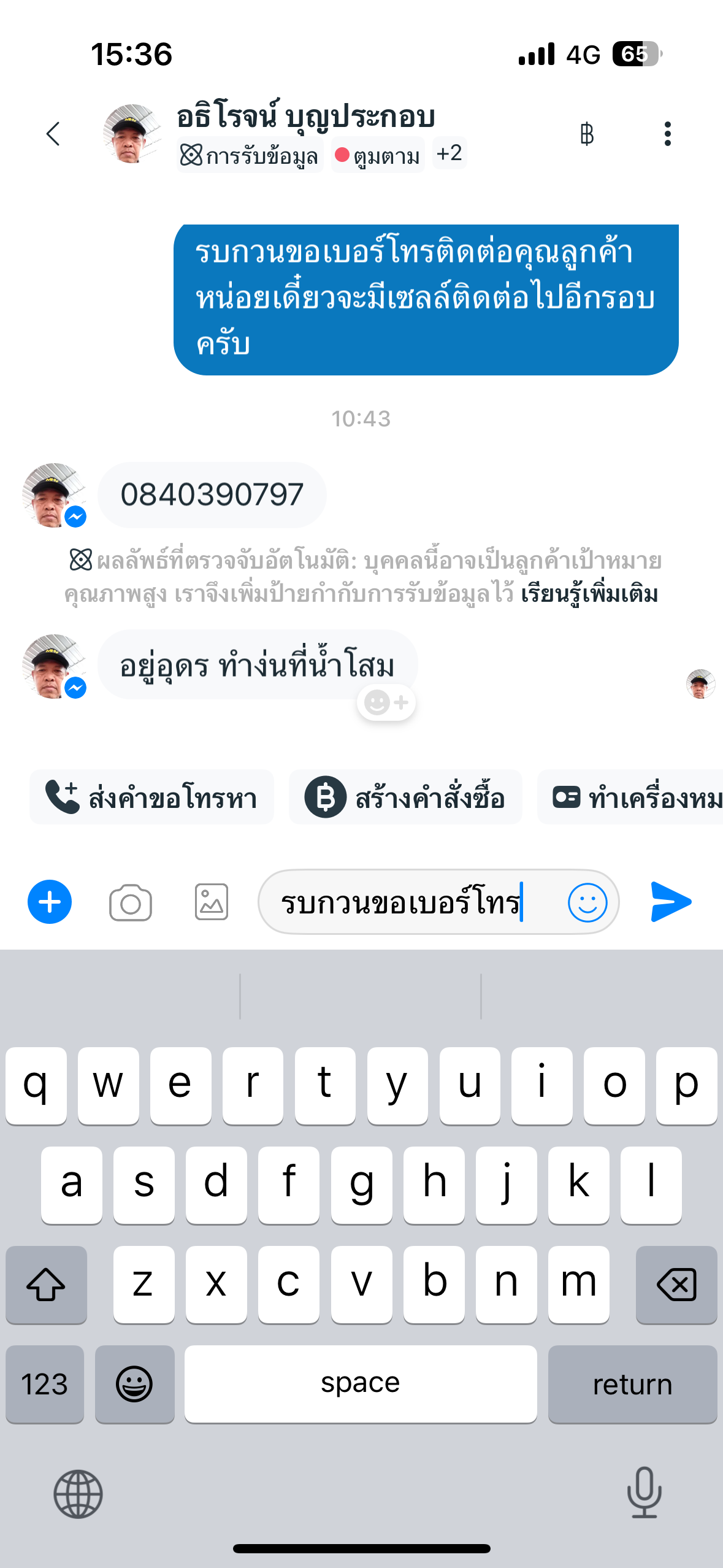The image size is (723, 1568).
Task: Tap the การรับข้อมูล label chip
Action: click(250, 156)
